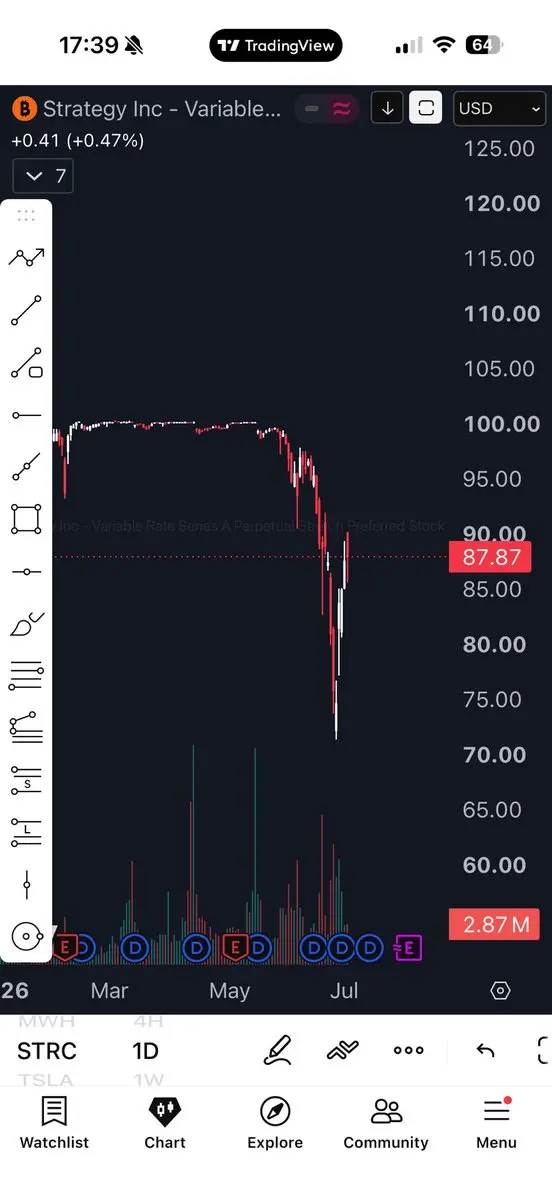Open the Menu tab
The height and width of the screenshot is (1200, 552).
pos(497,1123)
